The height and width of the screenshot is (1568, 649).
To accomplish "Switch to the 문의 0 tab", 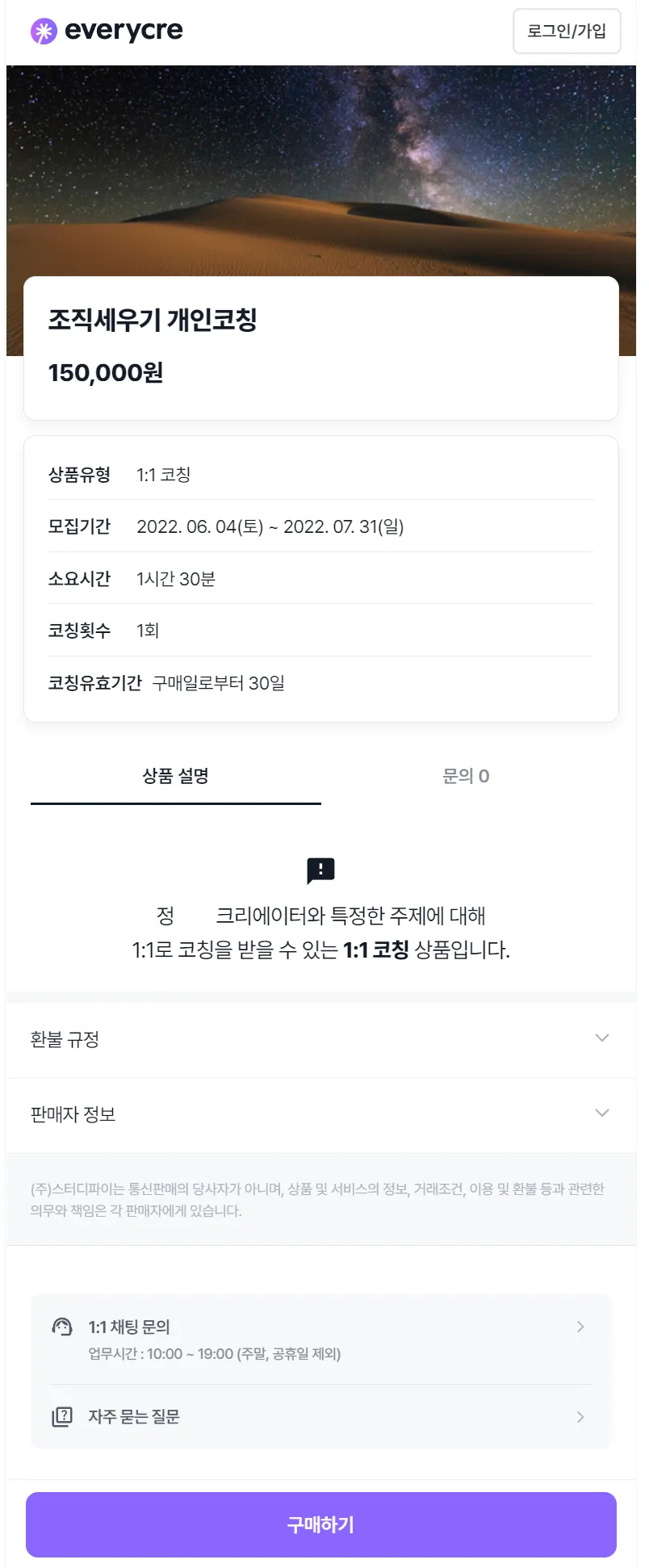I will [x=466, y=777].
